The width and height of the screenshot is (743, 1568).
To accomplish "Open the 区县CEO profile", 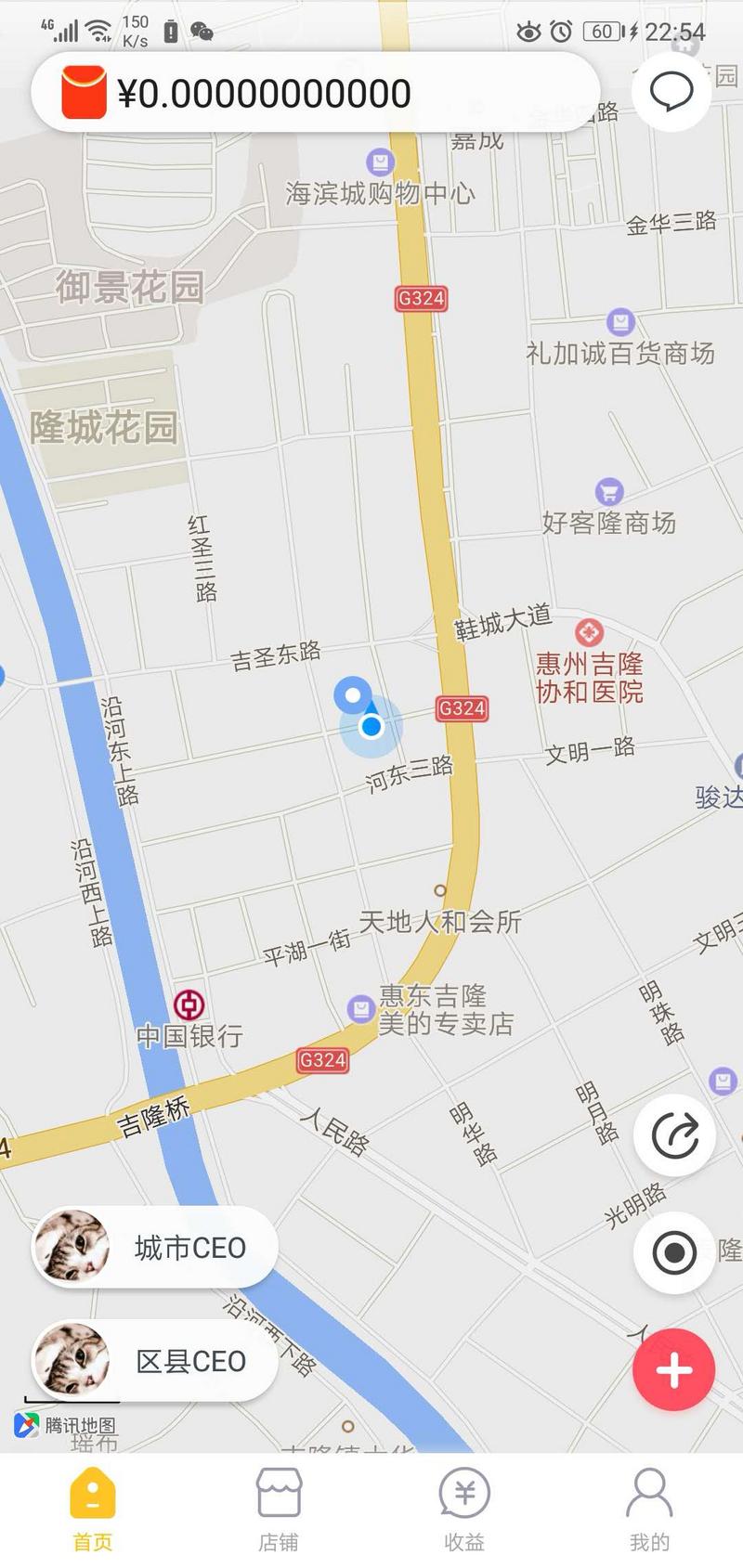I will coord(155,1361).
